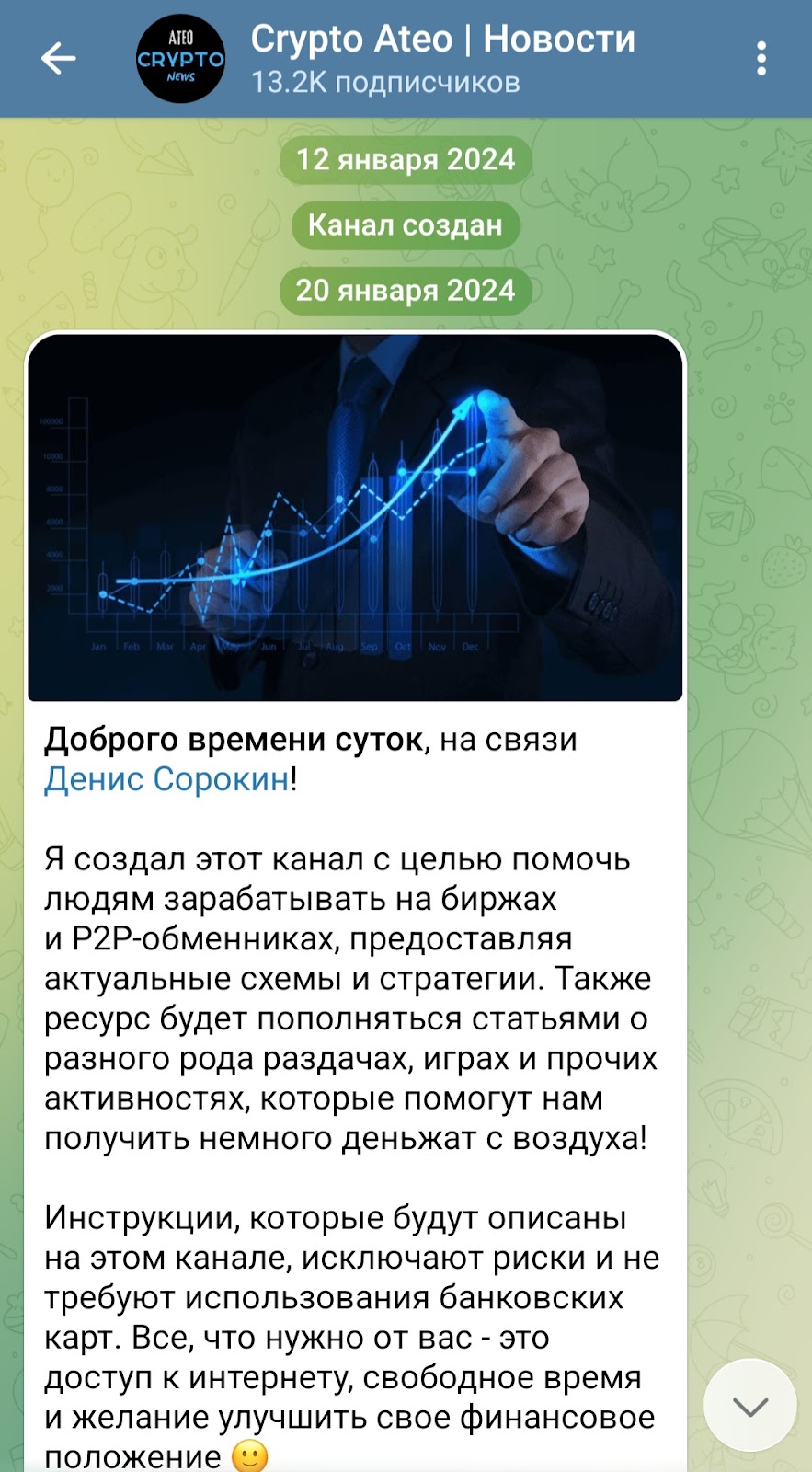The height and width of the screenshot is (1472, 812).
Task: Open the Денис Сорокин profile link
Action: (x=166, y=779)
